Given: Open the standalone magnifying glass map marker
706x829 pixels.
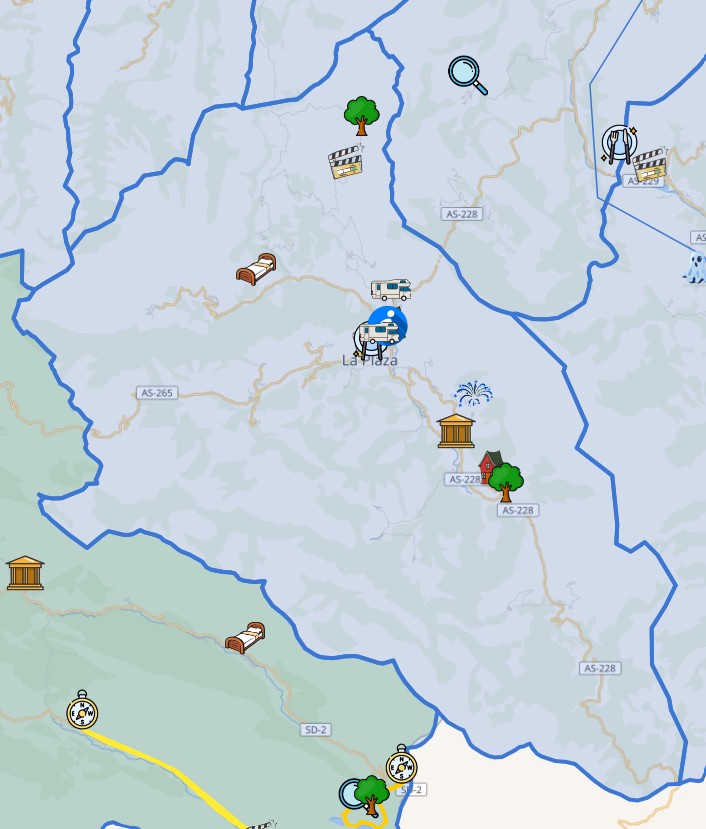Looking at the screenshot, I should click(466, 73).
